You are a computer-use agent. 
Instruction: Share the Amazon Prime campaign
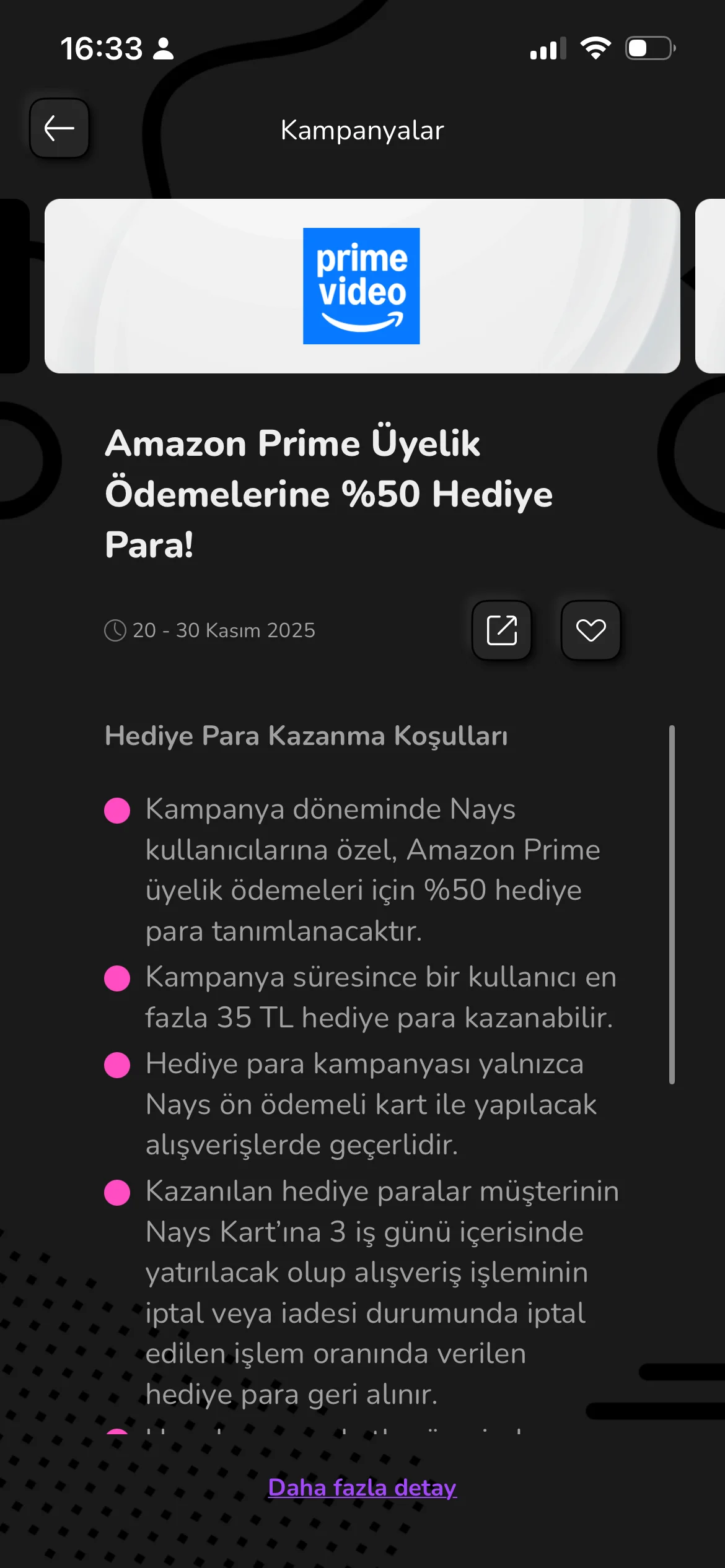tap(501, 630)
